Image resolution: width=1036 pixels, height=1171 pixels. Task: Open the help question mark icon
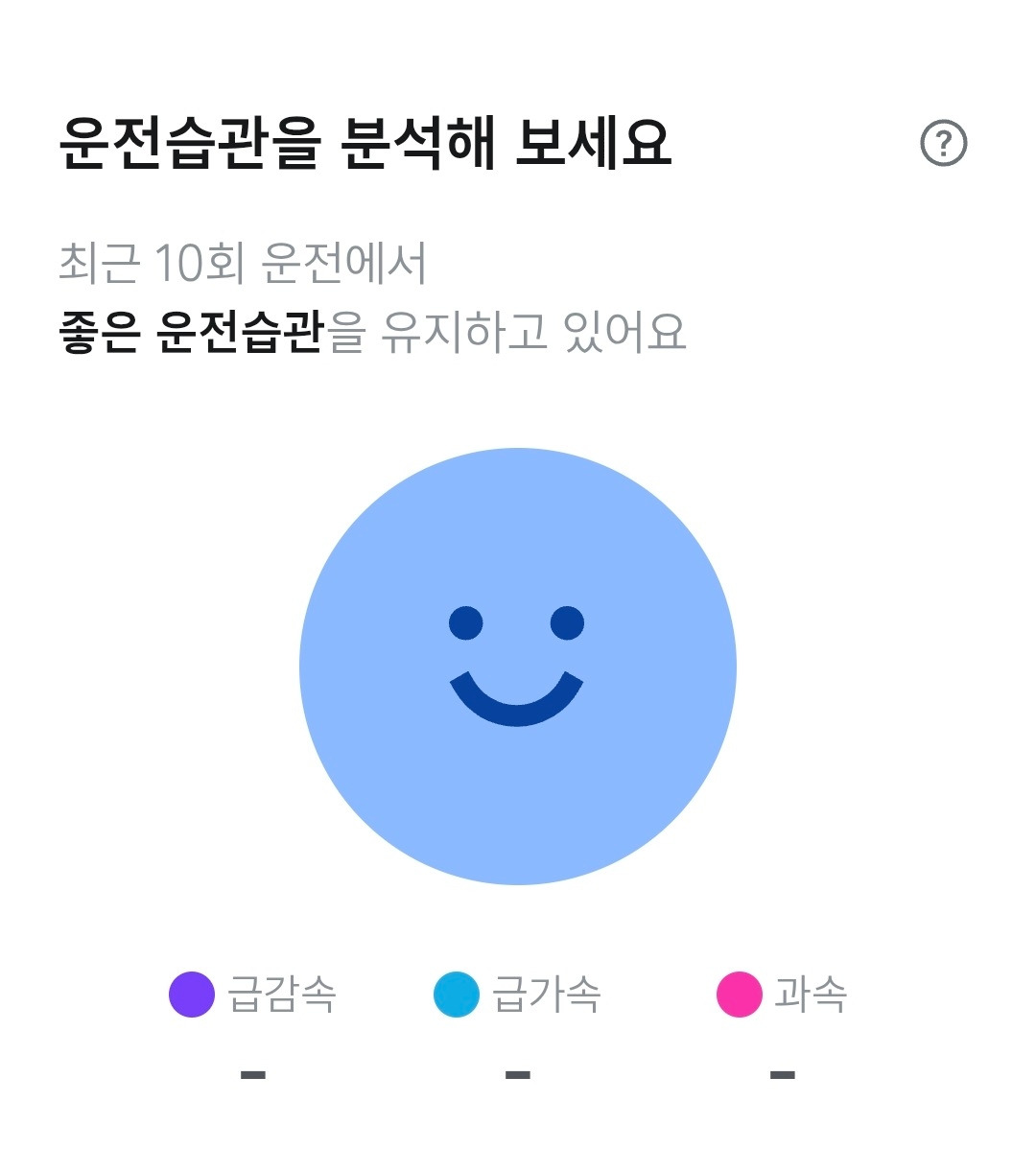(944, 142)
